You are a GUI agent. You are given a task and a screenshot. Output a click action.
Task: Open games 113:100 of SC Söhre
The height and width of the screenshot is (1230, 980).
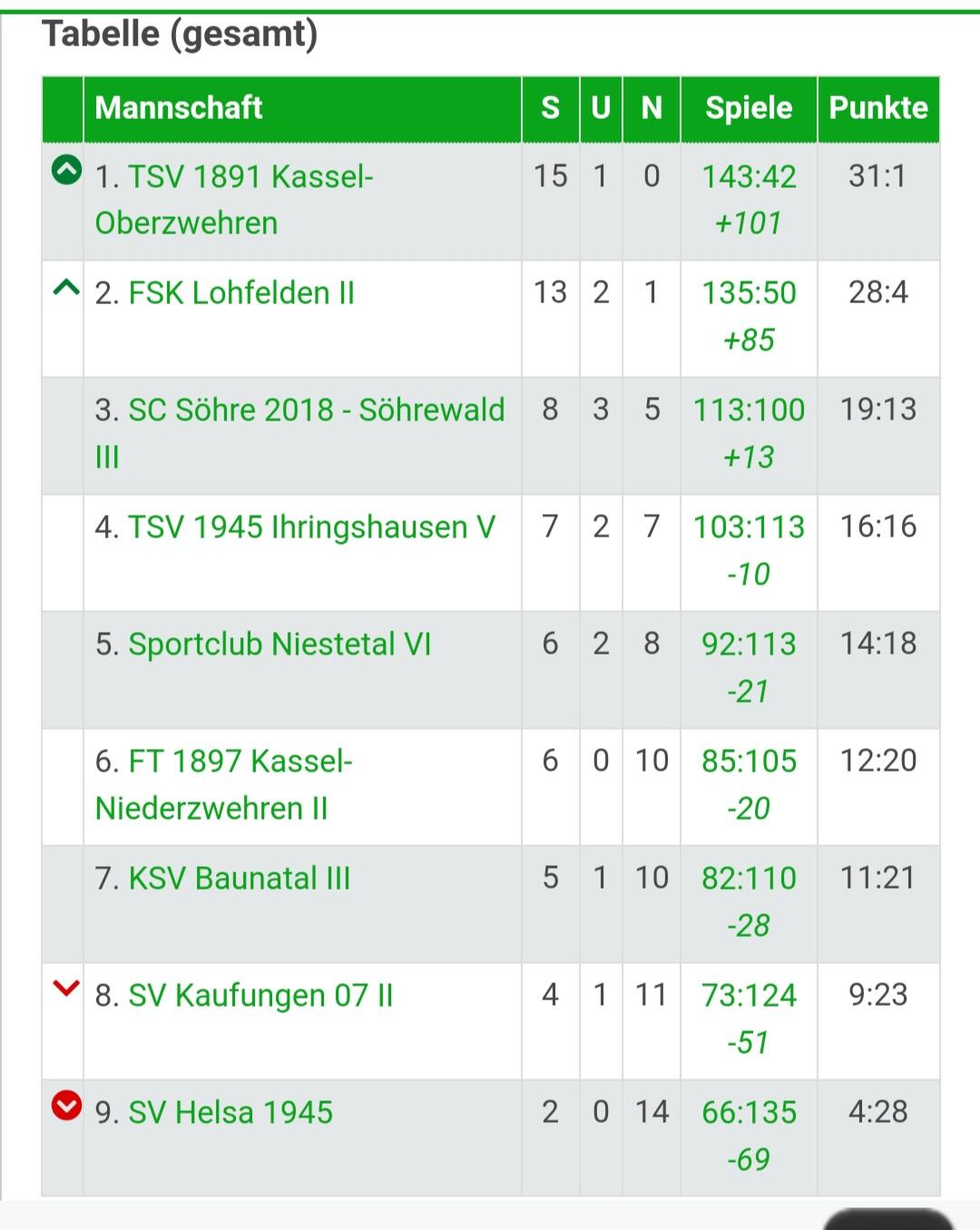(749, 410)
